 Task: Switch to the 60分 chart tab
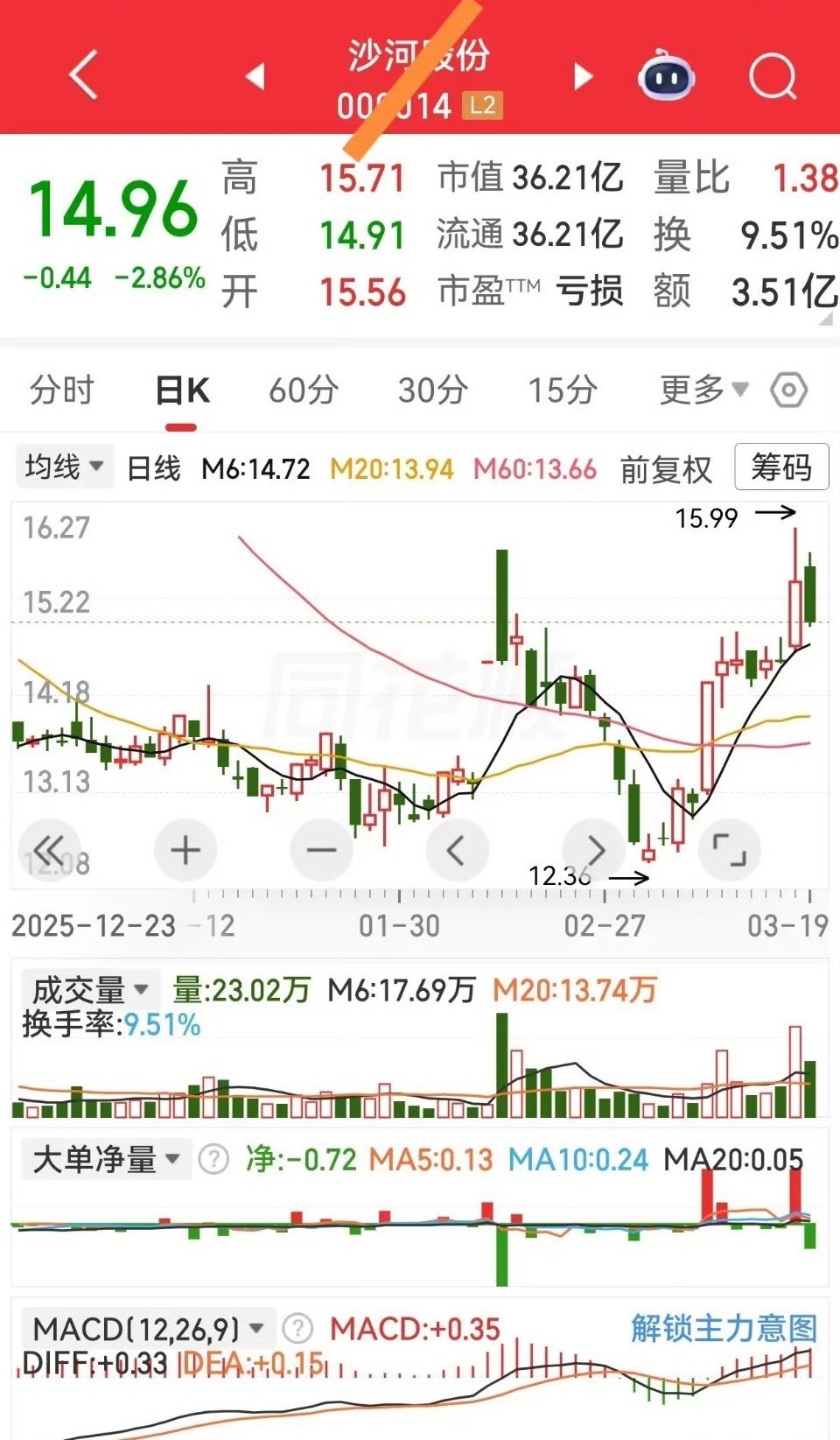pos(303,390)
